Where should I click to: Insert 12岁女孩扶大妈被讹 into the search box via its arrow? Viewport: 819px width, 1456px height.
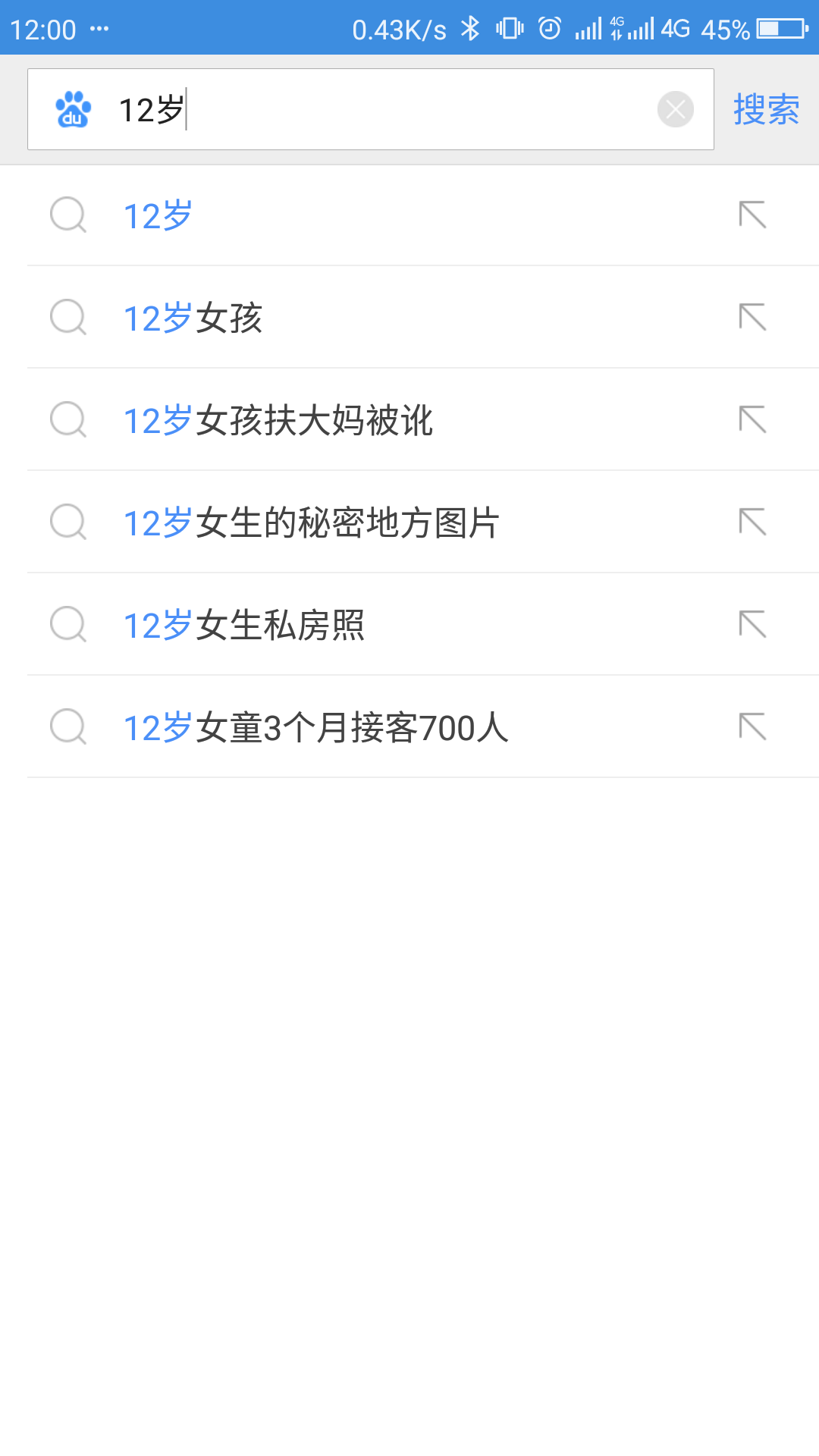752,420
